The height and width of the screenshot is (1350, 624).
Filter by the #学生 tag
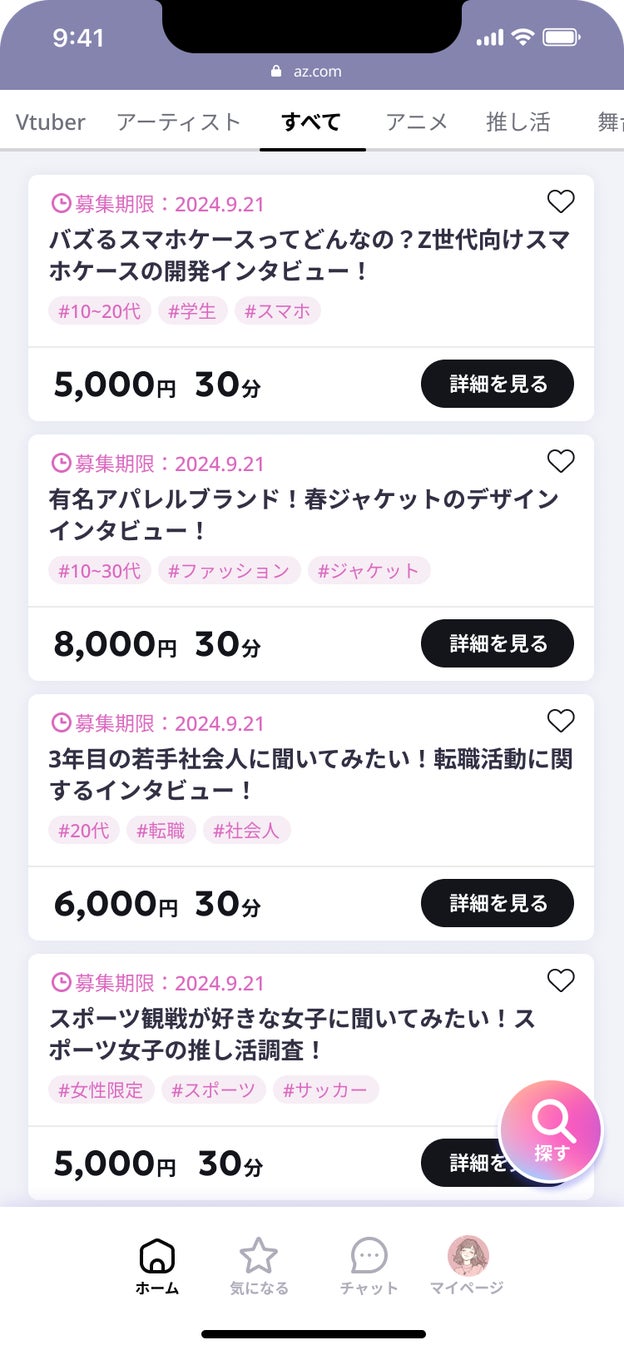[x=192, y=311]
